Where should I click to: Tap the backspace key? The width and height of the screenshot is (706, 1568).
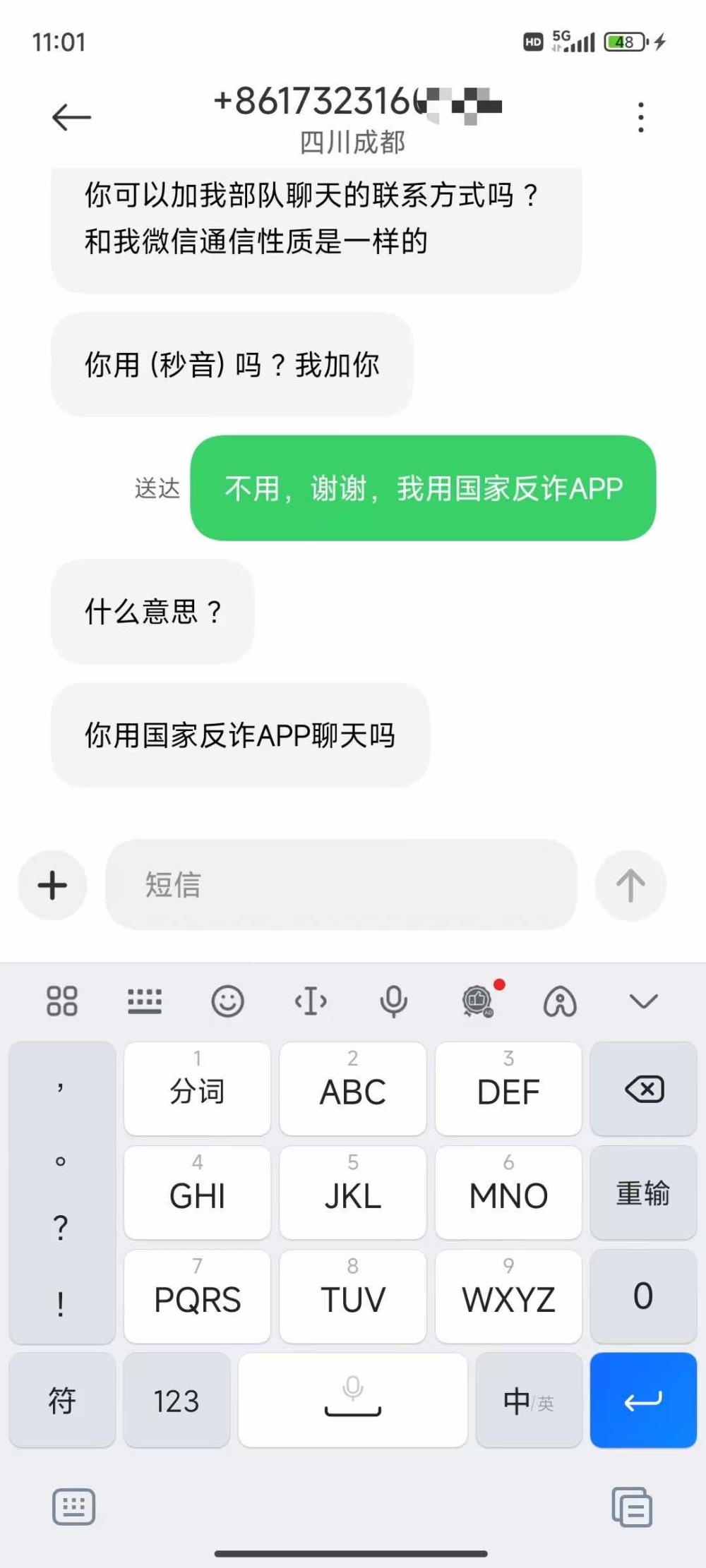coord(643,1089)
